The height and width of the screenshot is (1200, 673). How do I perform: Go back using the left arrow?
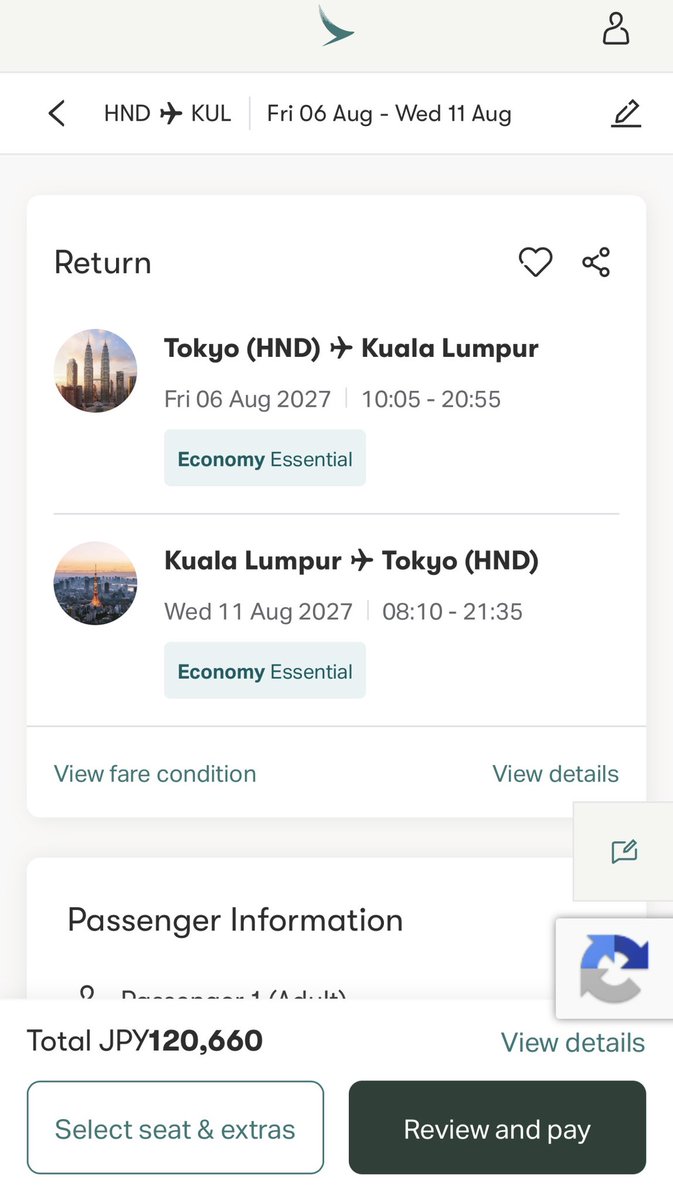pos(57,114)
